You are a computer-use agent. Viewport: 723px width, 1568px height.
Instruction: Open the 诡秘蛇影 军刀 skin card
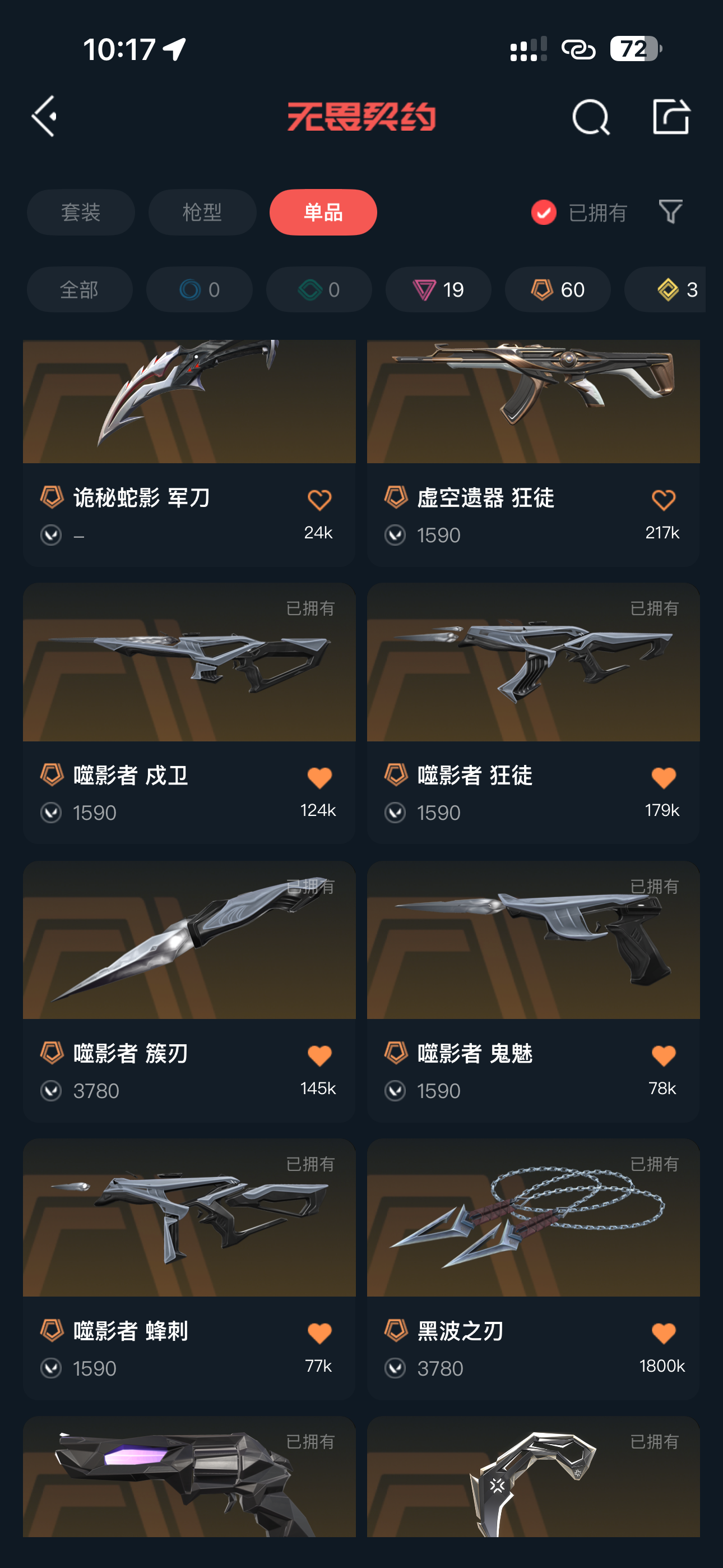[189, 453]
